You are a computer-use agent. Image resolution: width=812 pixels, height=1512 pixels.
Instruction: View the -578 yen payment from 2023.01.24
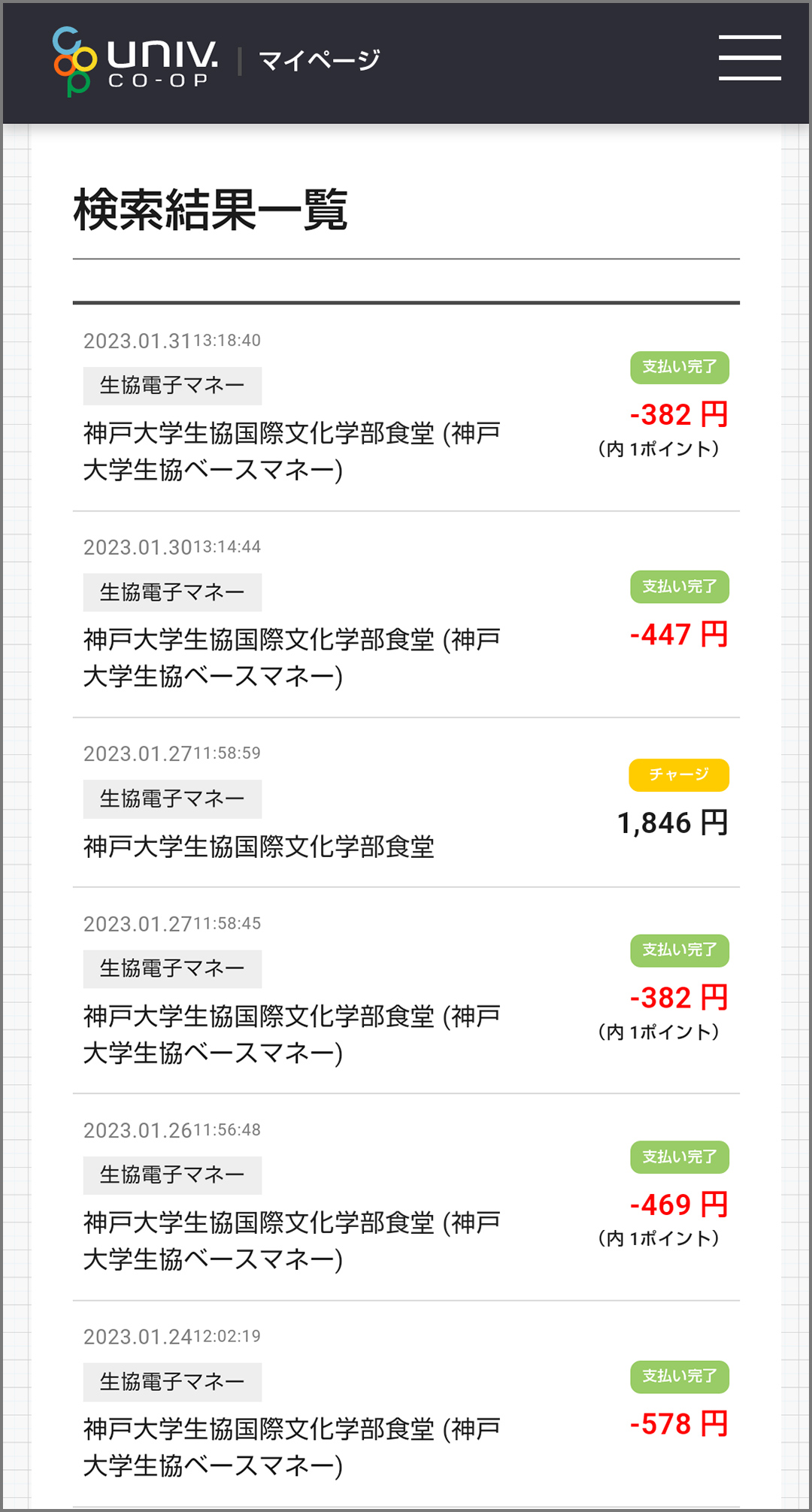coord(406,1404)
